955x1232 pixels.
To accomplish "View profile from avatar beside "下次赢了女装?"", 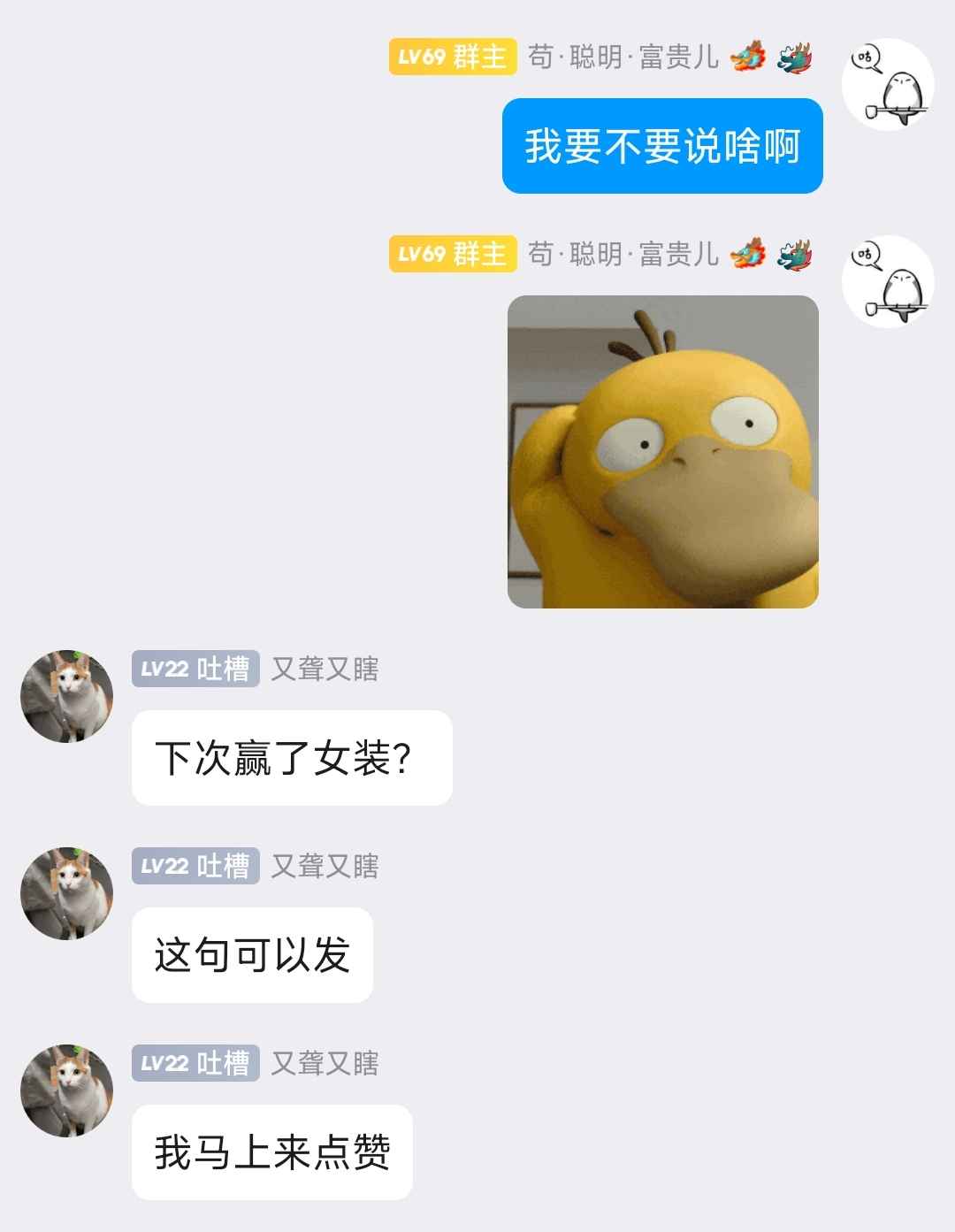I will coord(67,696).
